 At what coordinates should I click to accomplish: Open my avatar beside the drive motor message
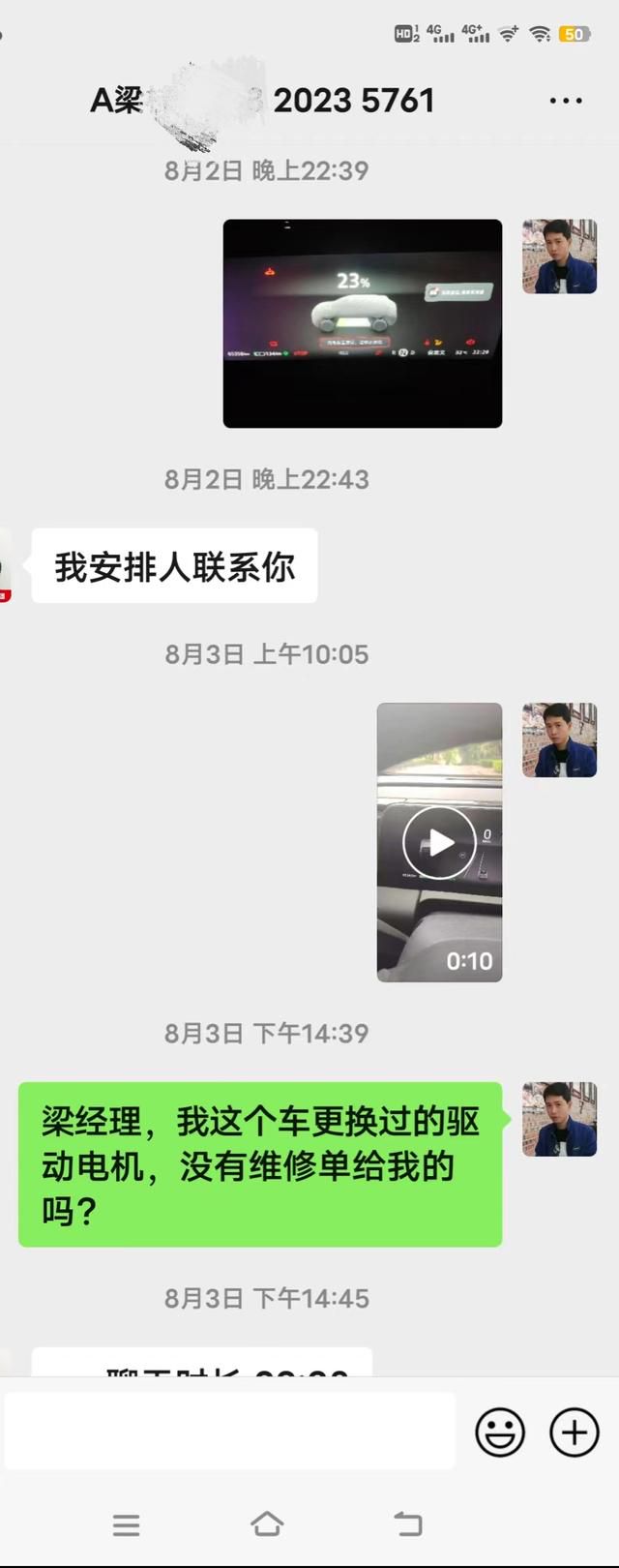pos(559,1119)
